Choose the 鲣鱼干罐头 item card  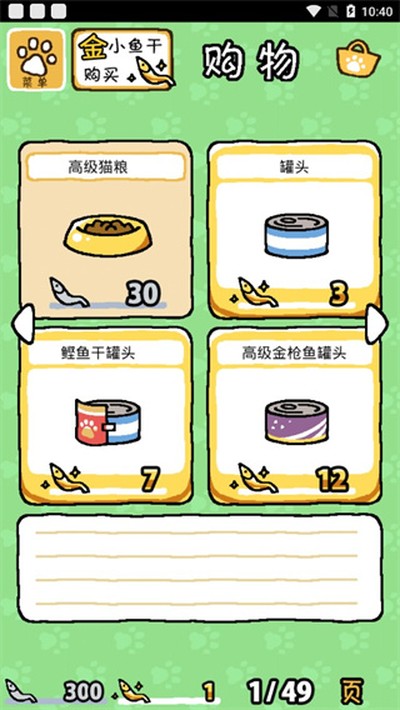pyautogui.click(x=106, y=416)
